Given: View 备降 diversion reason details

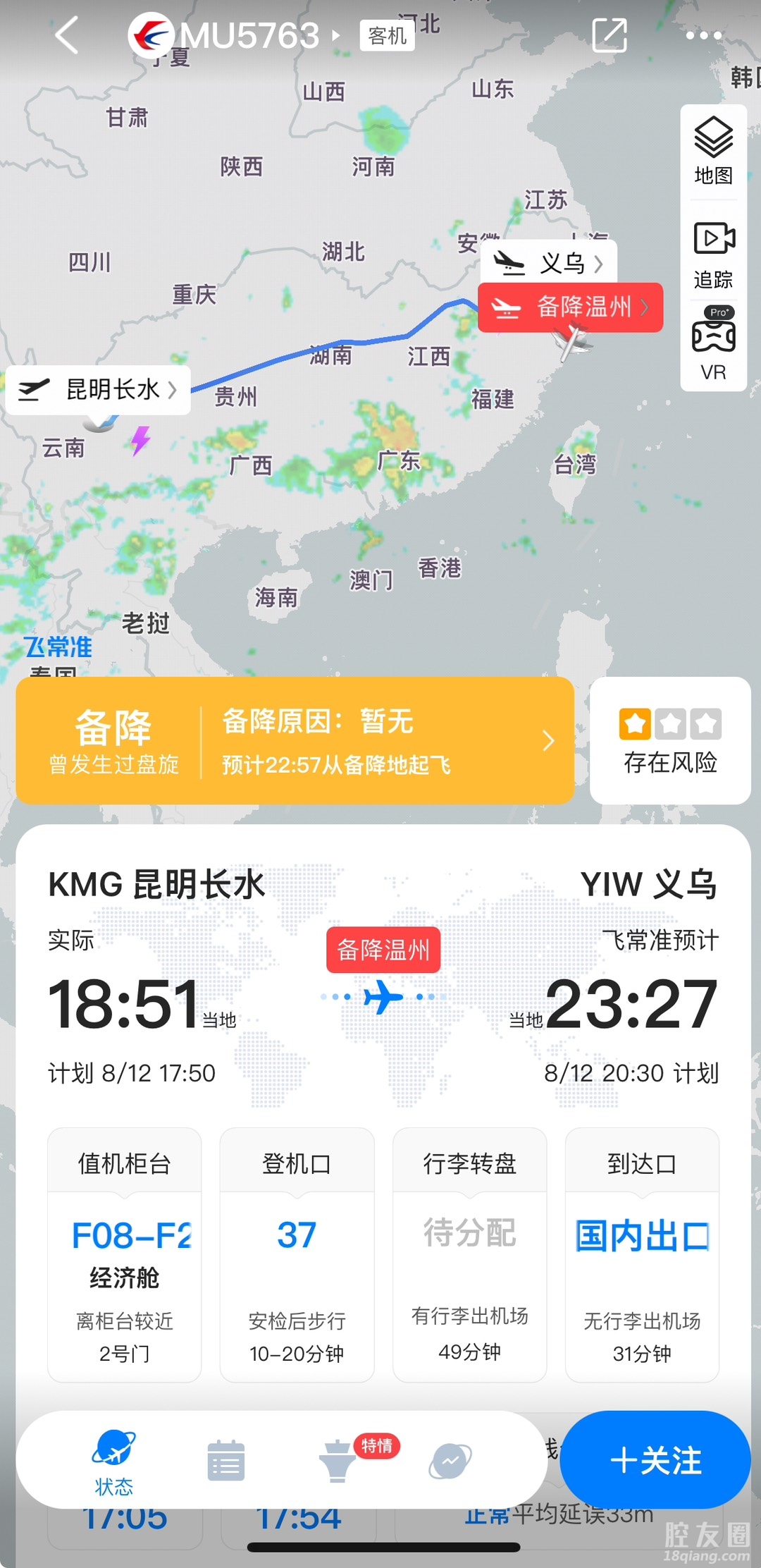Looking at the screenshot, I should 295,740.
